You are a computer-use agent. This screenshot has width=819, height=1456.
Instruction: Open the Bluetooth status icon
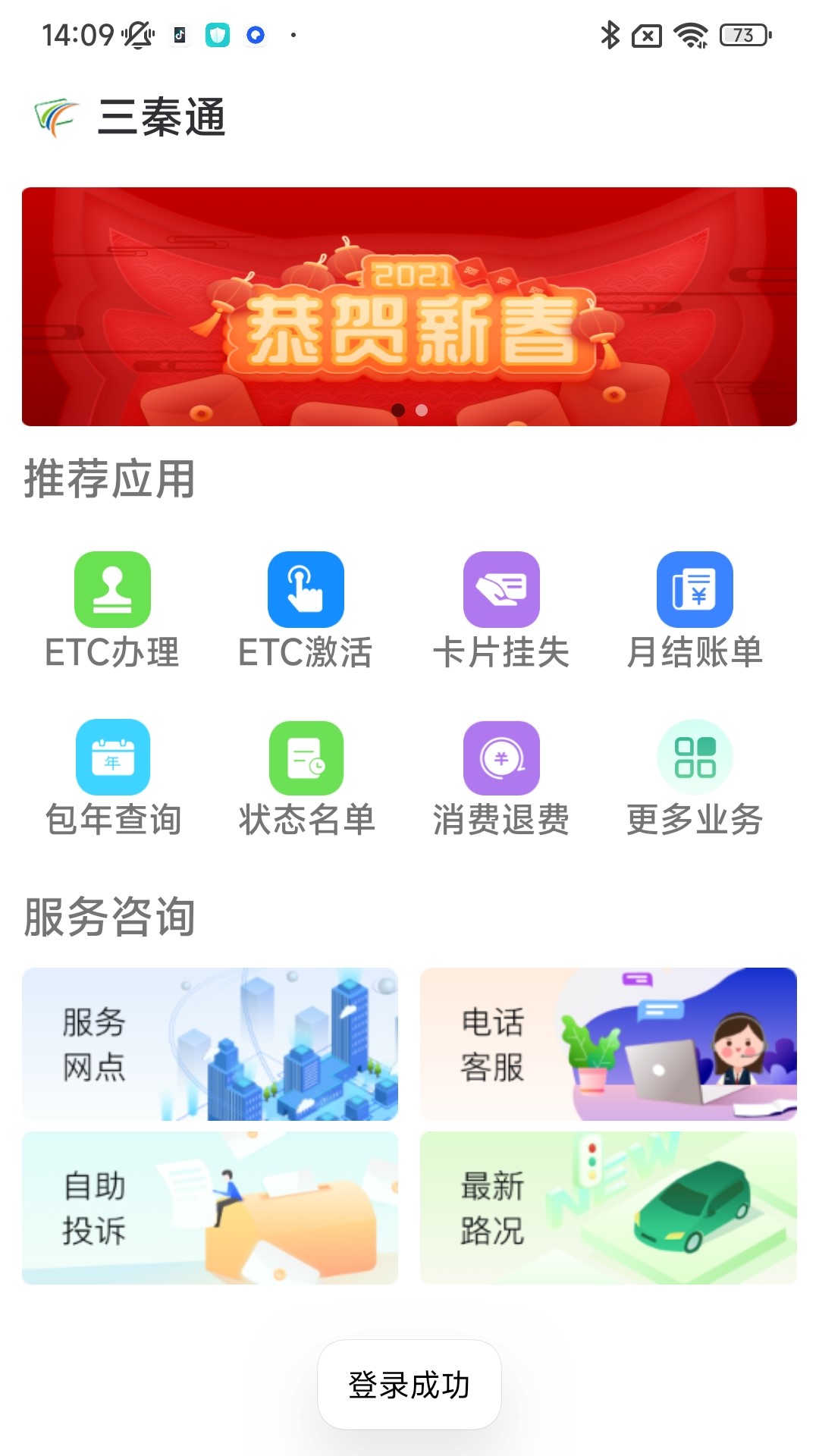[x=607, y=33]
